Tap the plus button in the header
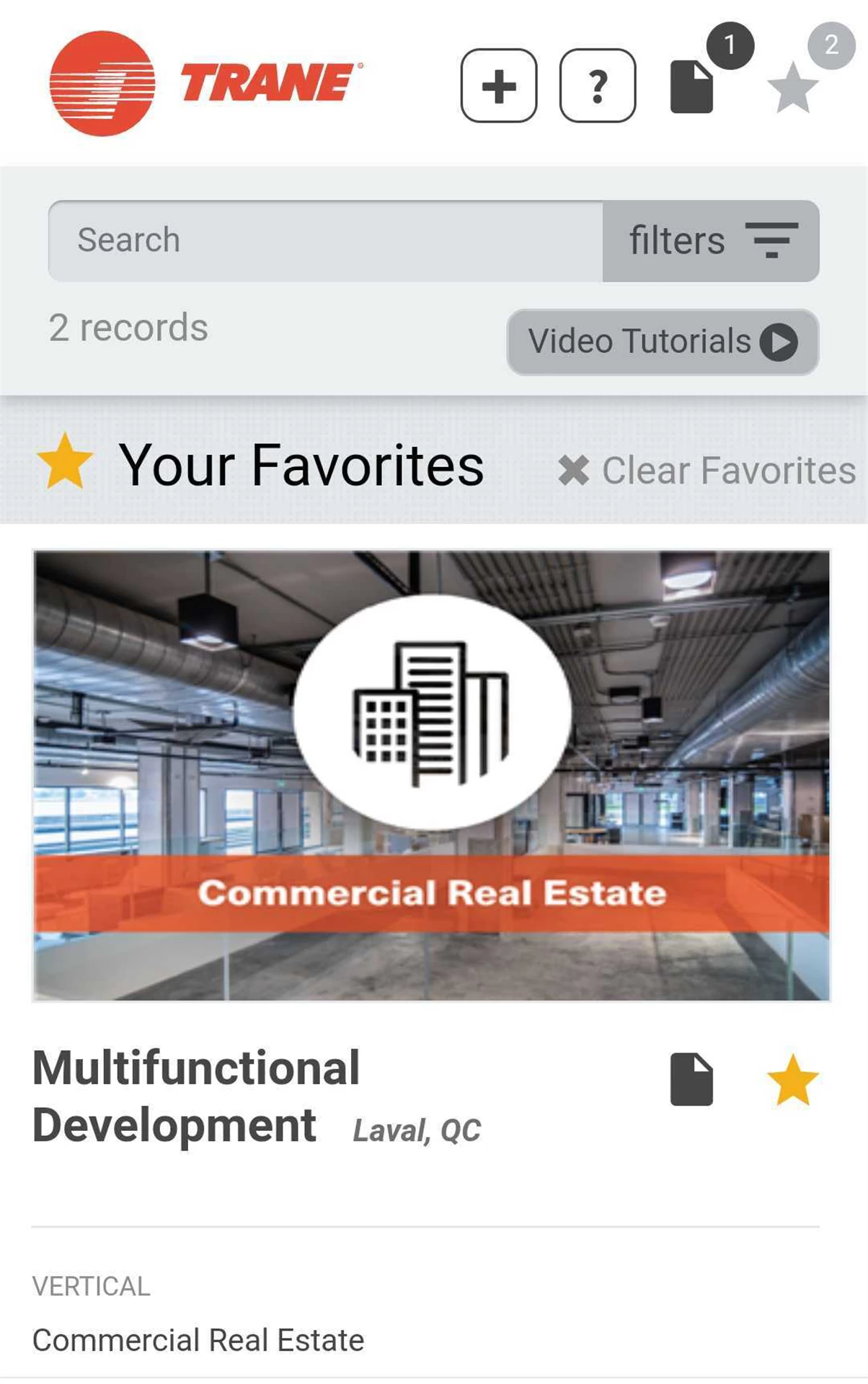The height and width of the screenshot is (1384, 868). click(x=498, y=86)
